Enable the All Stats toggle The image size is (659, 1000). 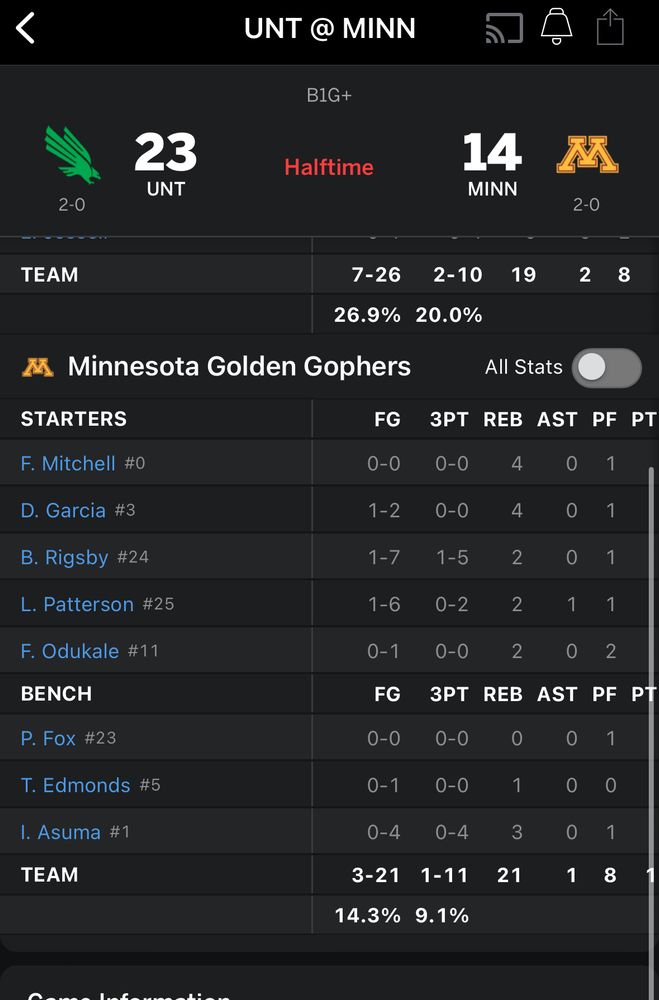point(607,368)
